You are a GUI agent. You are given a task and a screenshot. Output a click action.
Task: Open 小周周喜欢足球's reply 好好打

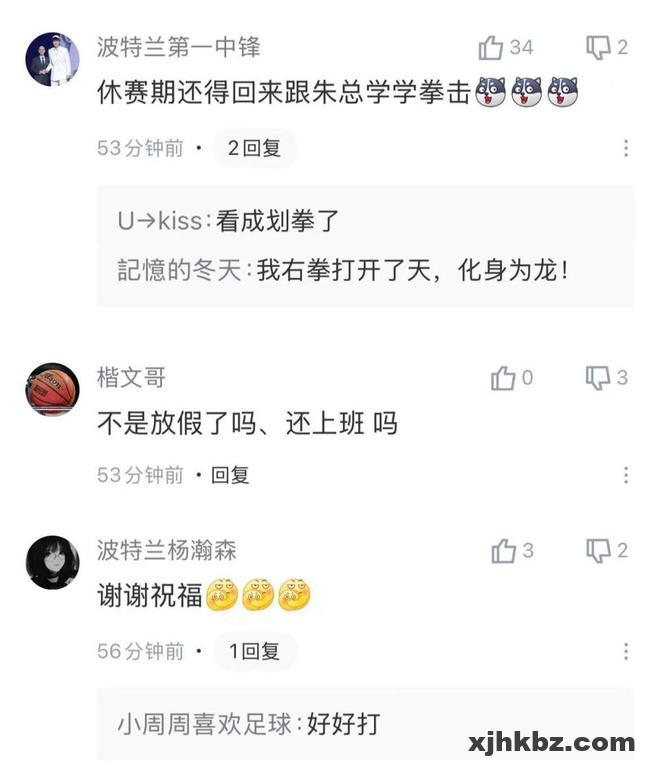click(248, 724)
